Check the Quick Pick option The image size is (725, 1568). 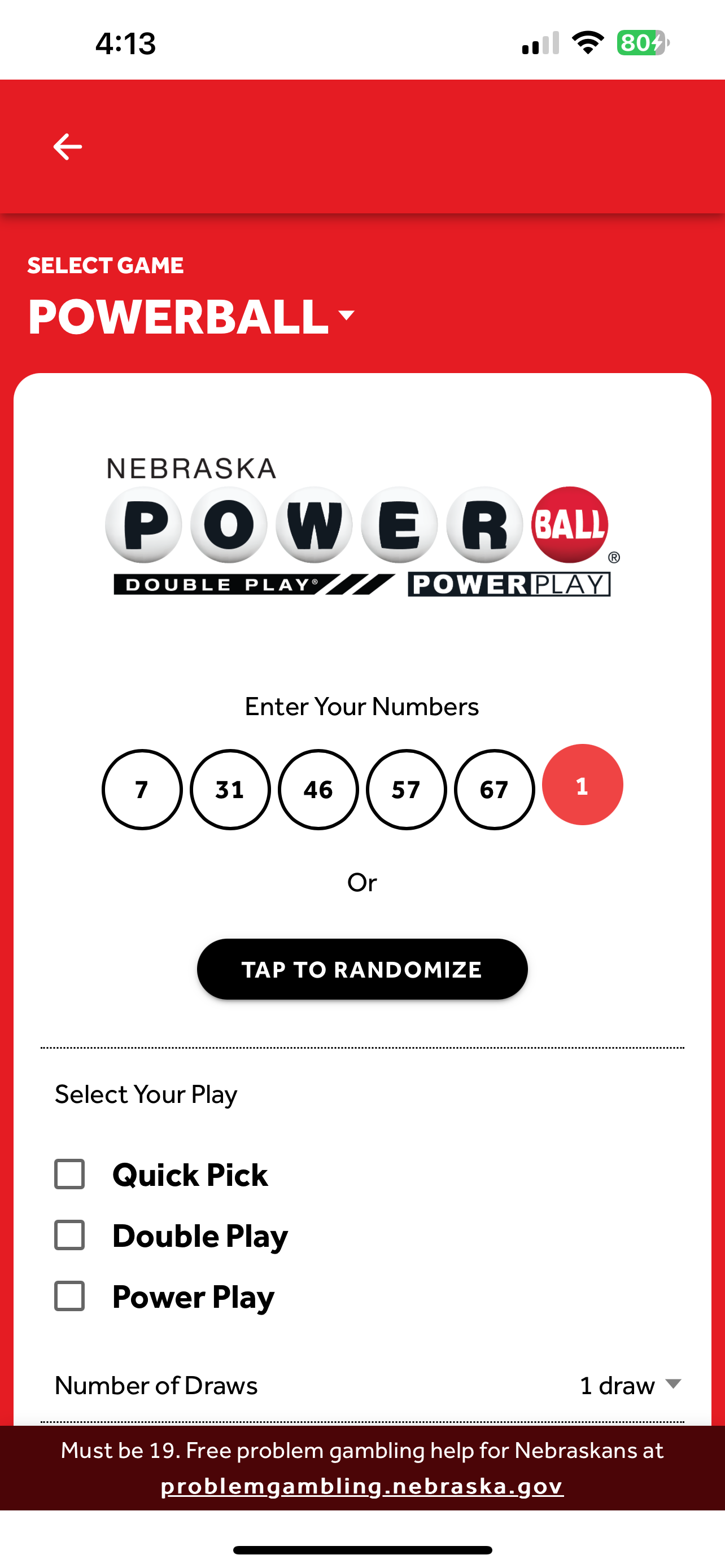(x=70, y=1174)
